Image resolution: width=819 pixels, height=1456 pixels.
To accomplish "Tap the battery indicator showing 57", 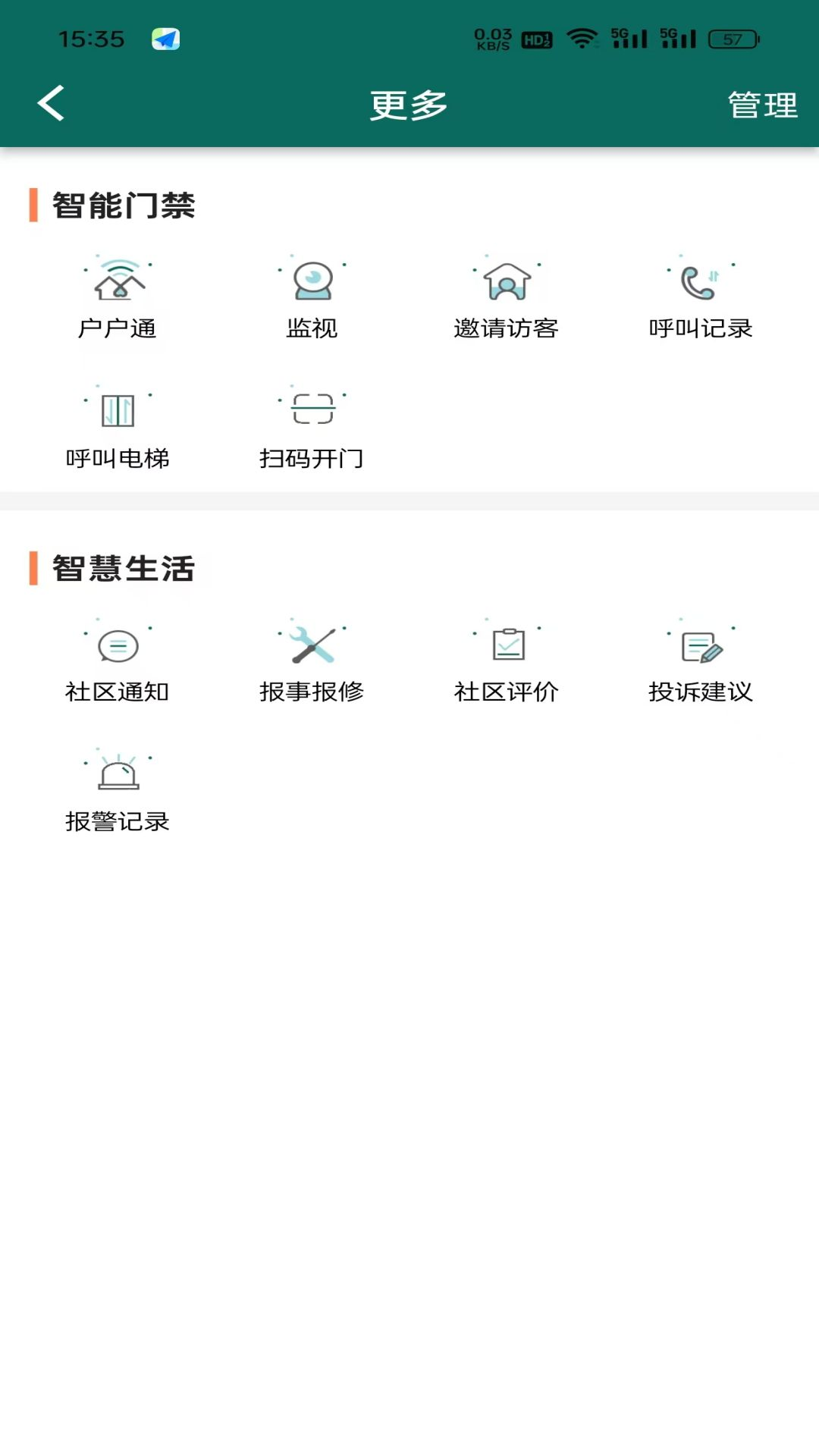I will click(x=730, y=37).
